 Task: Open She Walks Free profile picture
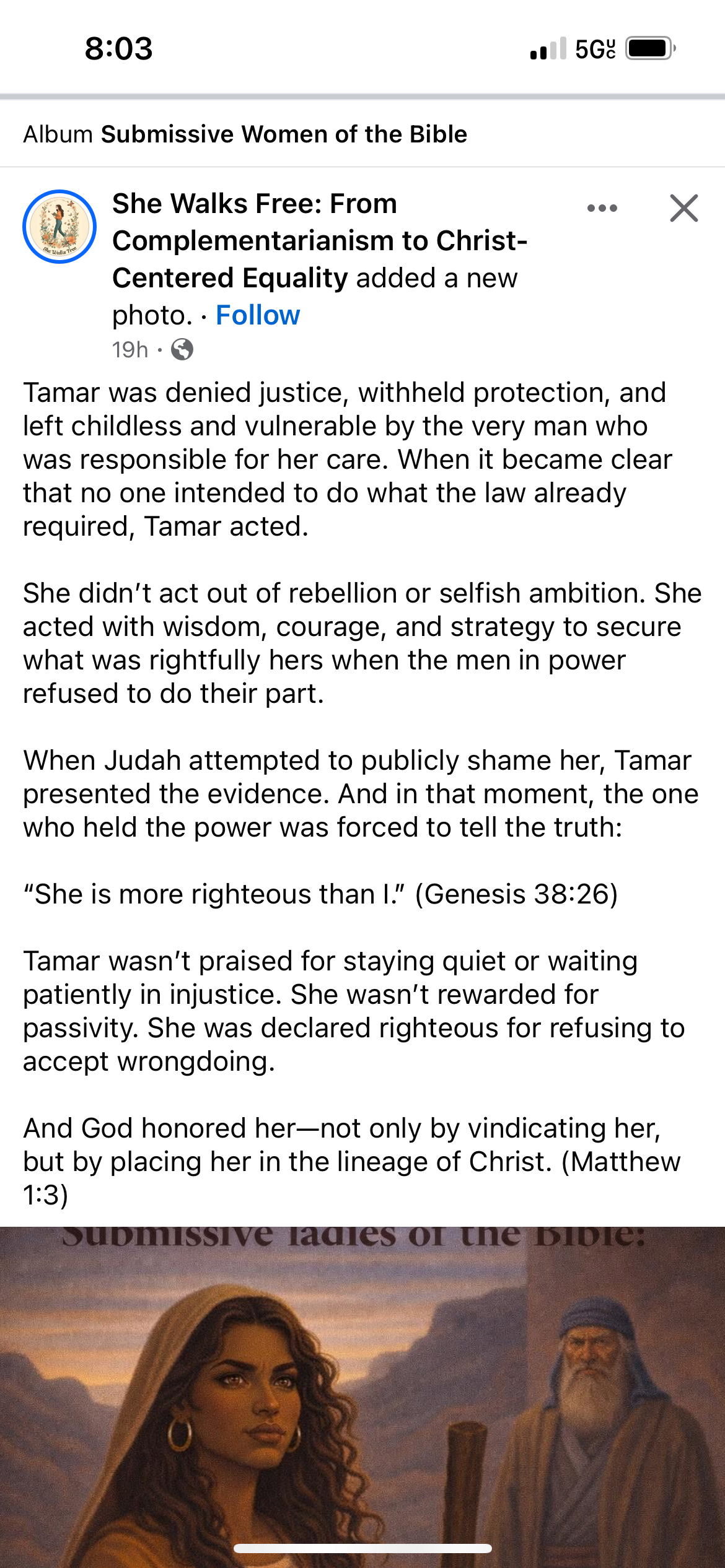click(59, 227)
